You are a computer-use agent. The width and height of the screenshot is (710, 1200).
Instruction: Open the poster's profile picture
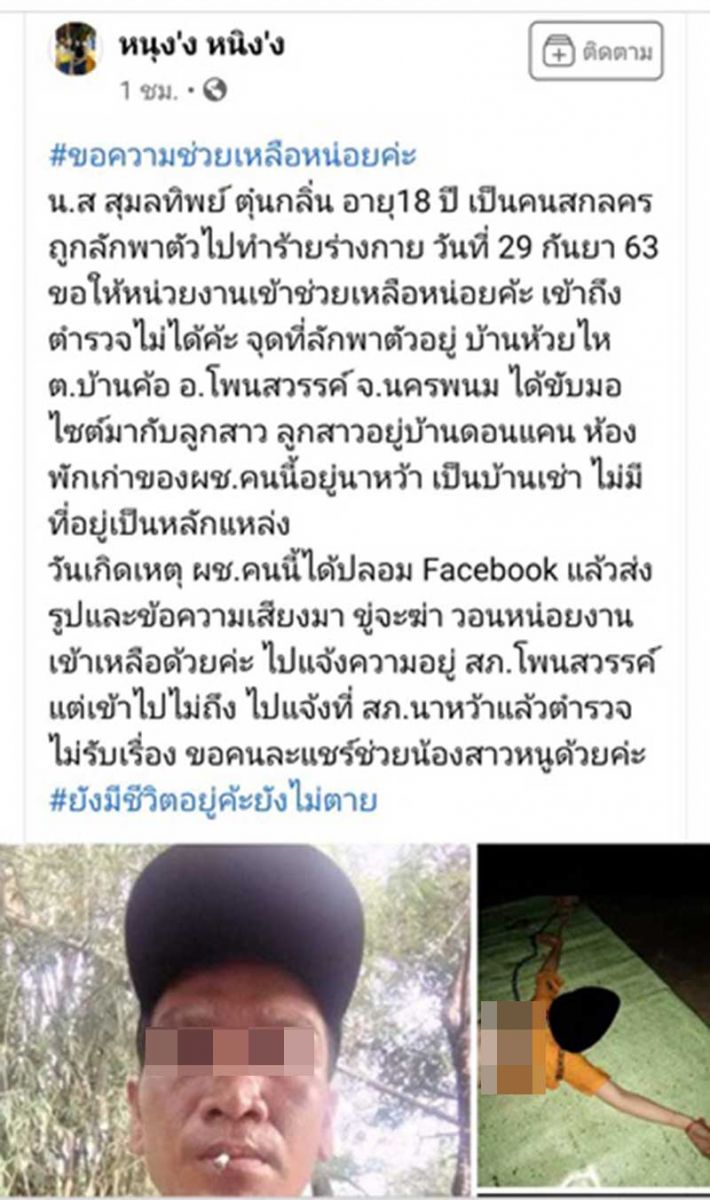(x=77, y=50)
